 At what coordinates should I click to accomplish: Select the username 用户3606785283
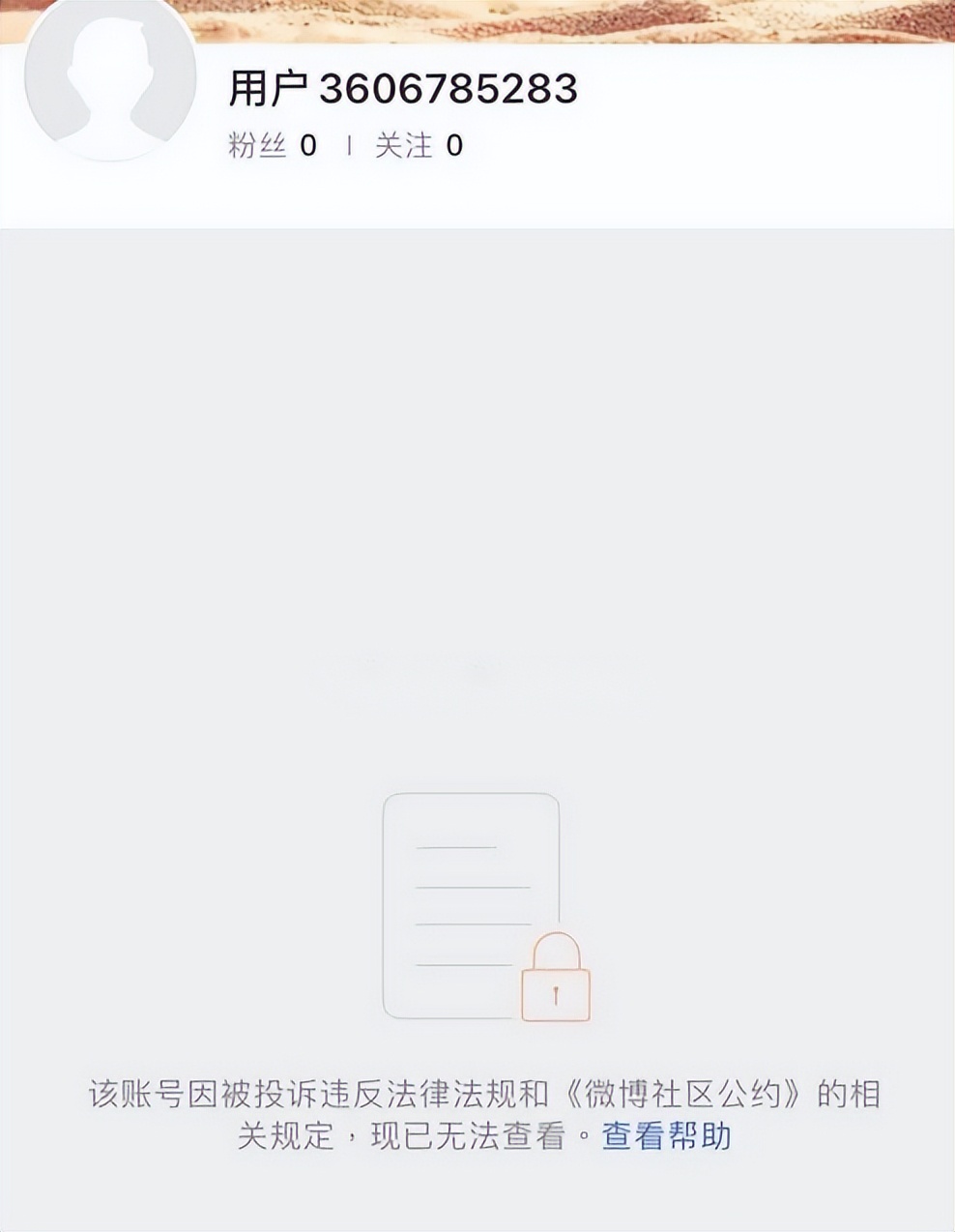tap(399, 87)
